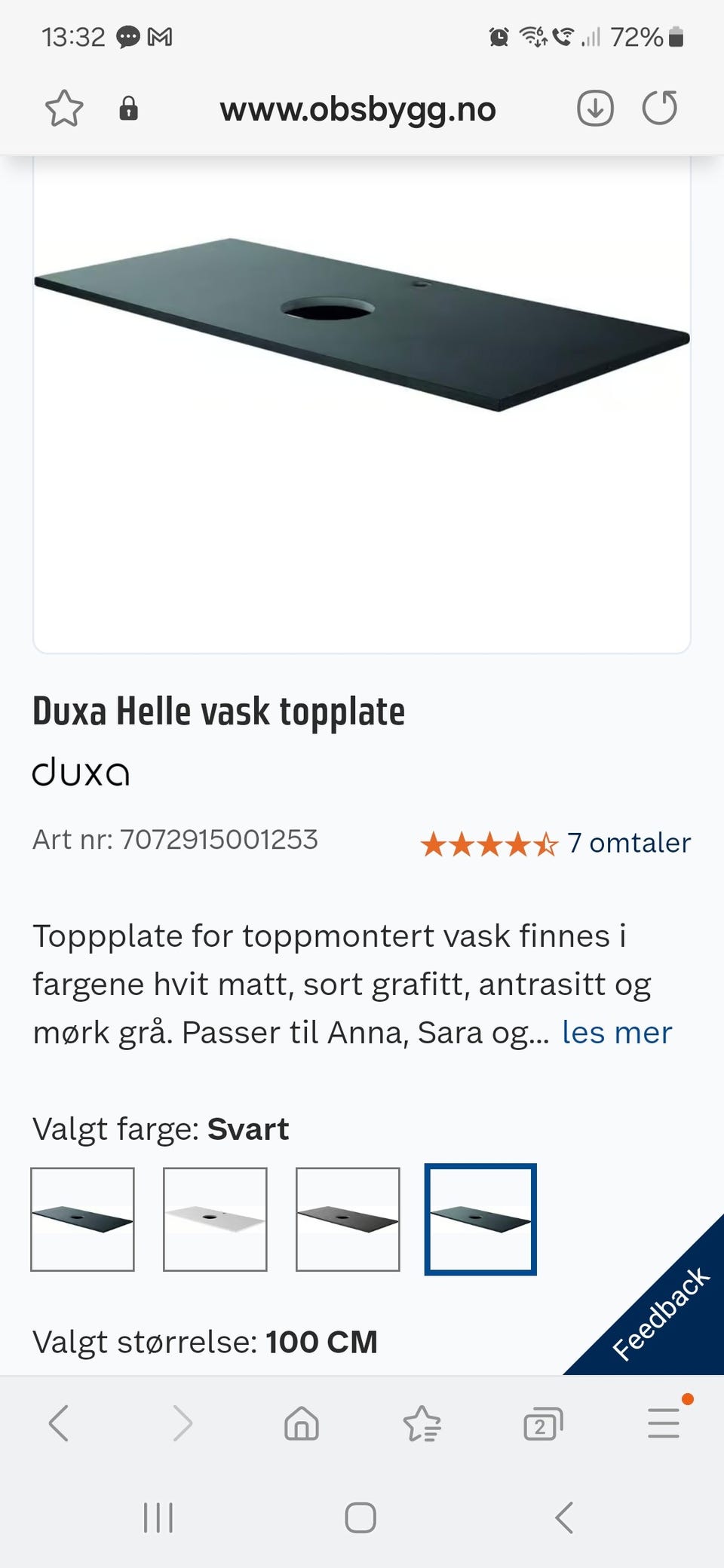
Task: Open the tab switcher showing 2 tabs
Action: tap(542, 1423)
